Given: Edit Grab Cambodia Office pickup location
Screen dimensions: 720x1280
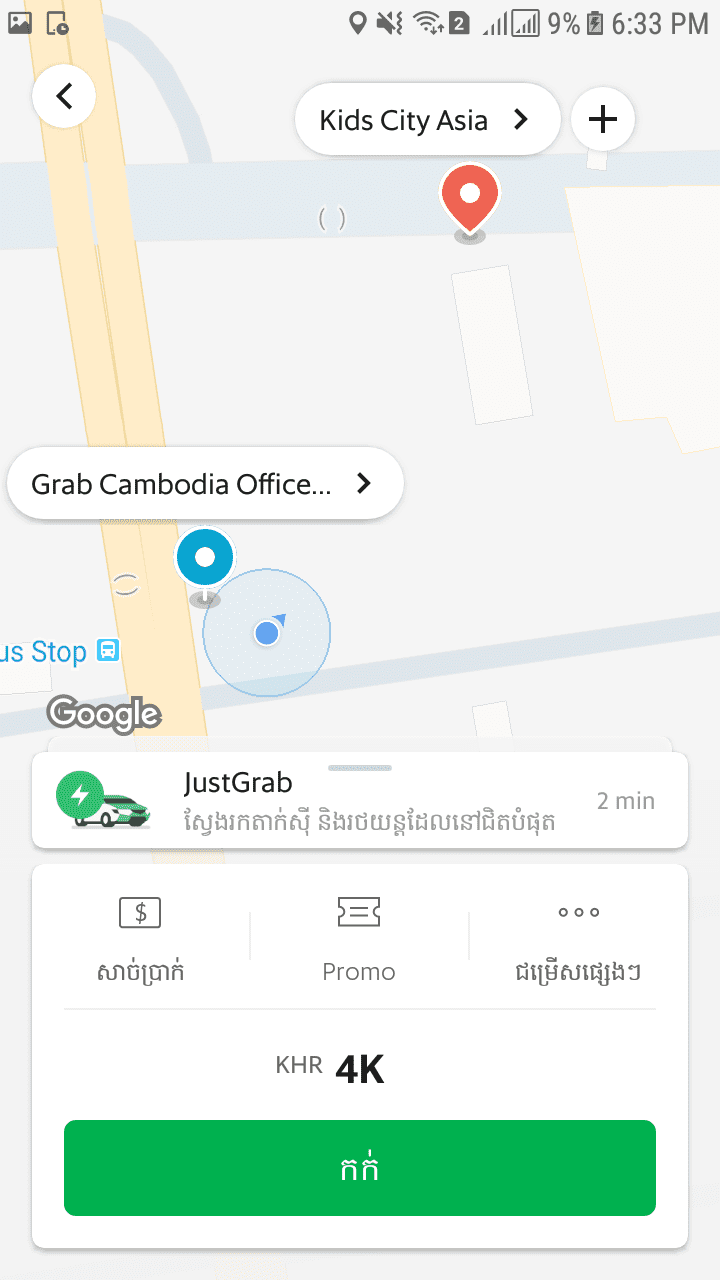Looking at the screenshot, I should [x=205, y=484].
